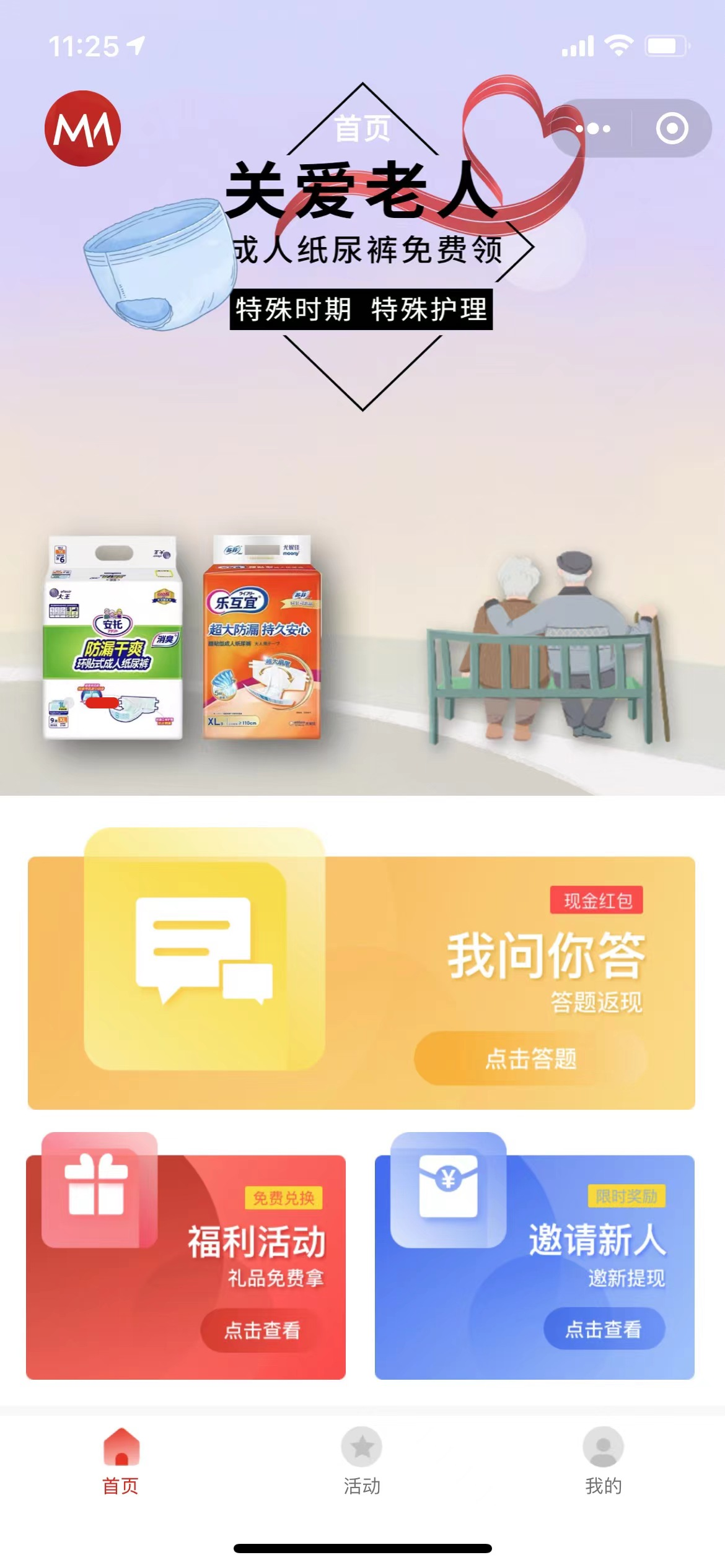725x1568 pixels.
Task: Tap 点击答题 to start the quiz
Action: point(530,1058)
